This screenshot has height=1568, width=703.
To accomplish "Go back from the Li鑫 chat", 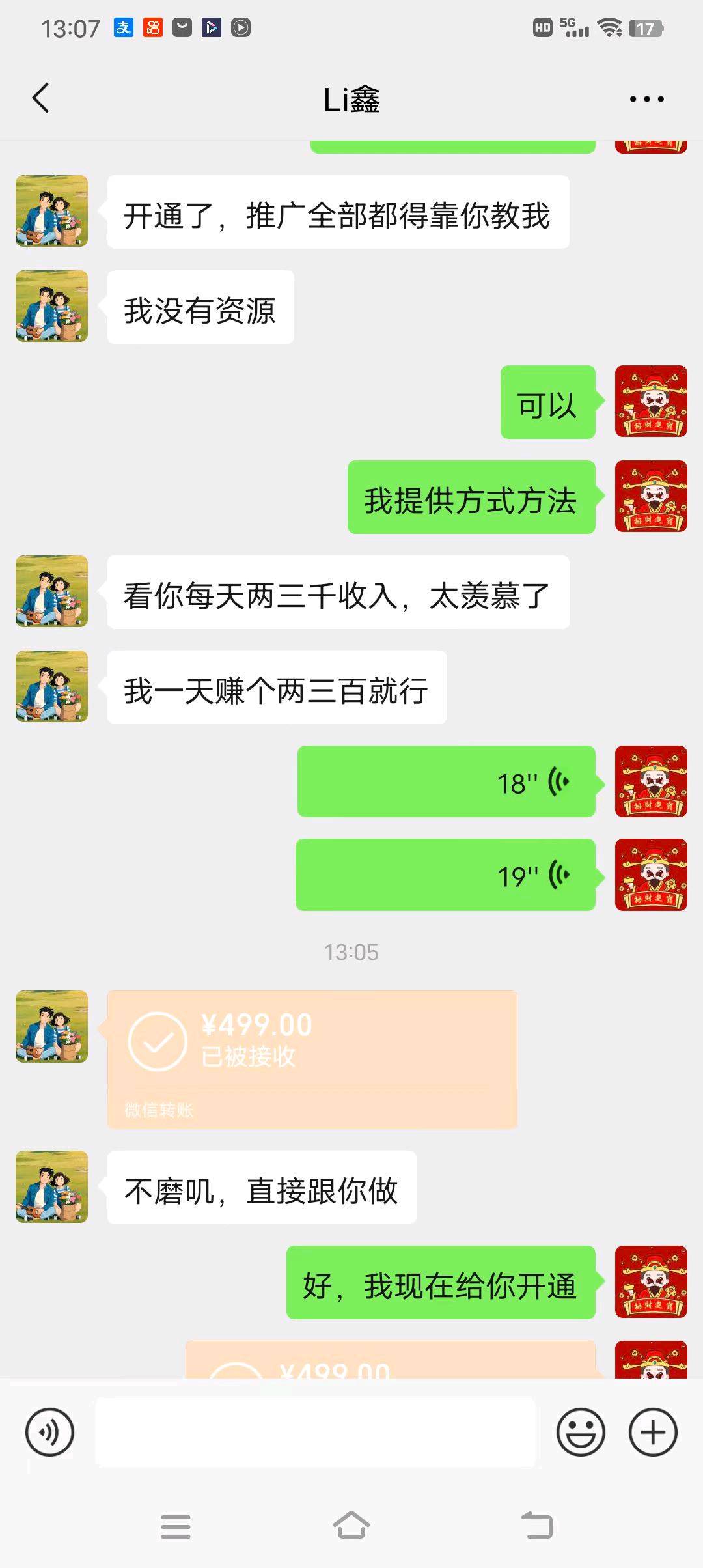I will tap(40, 99).
